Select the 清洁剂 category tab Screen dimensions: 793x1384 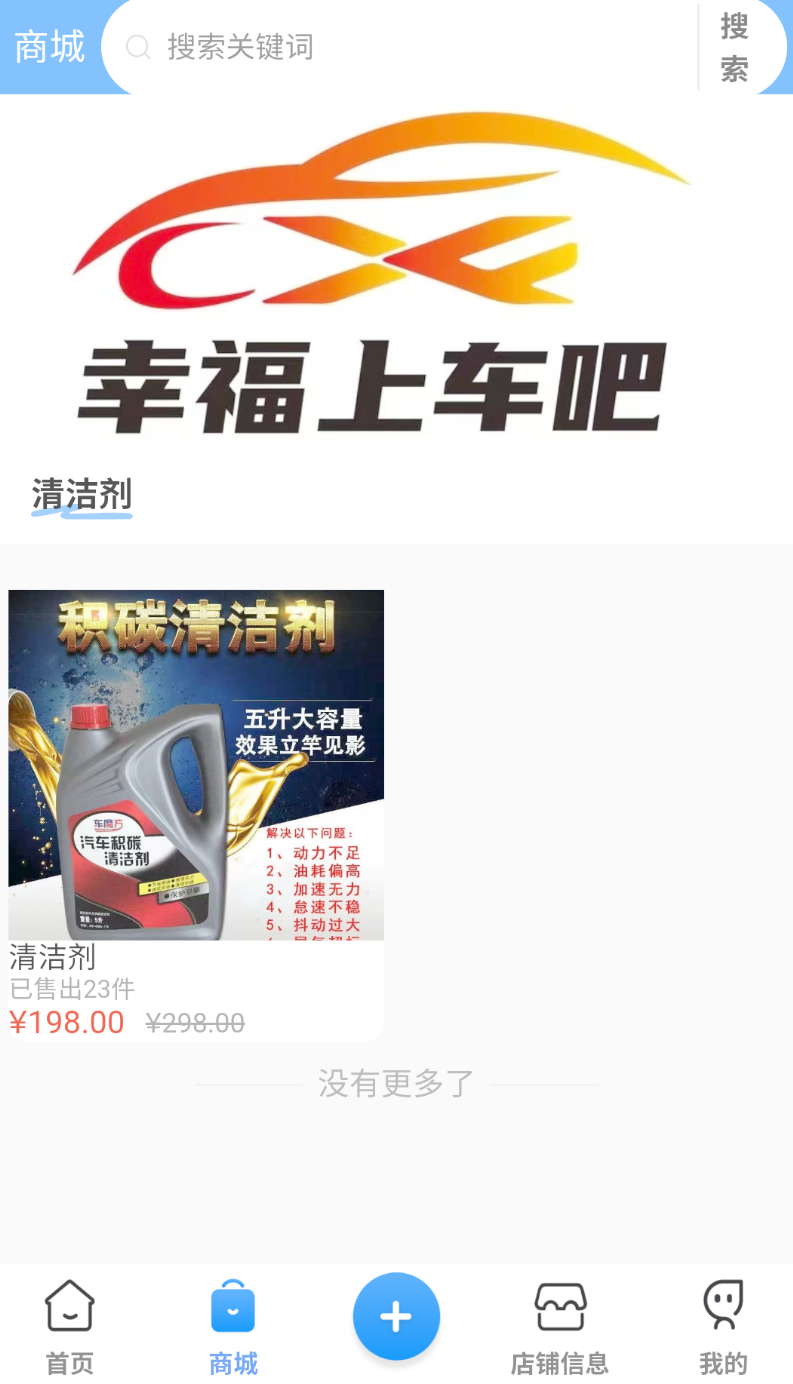point(82,494)
